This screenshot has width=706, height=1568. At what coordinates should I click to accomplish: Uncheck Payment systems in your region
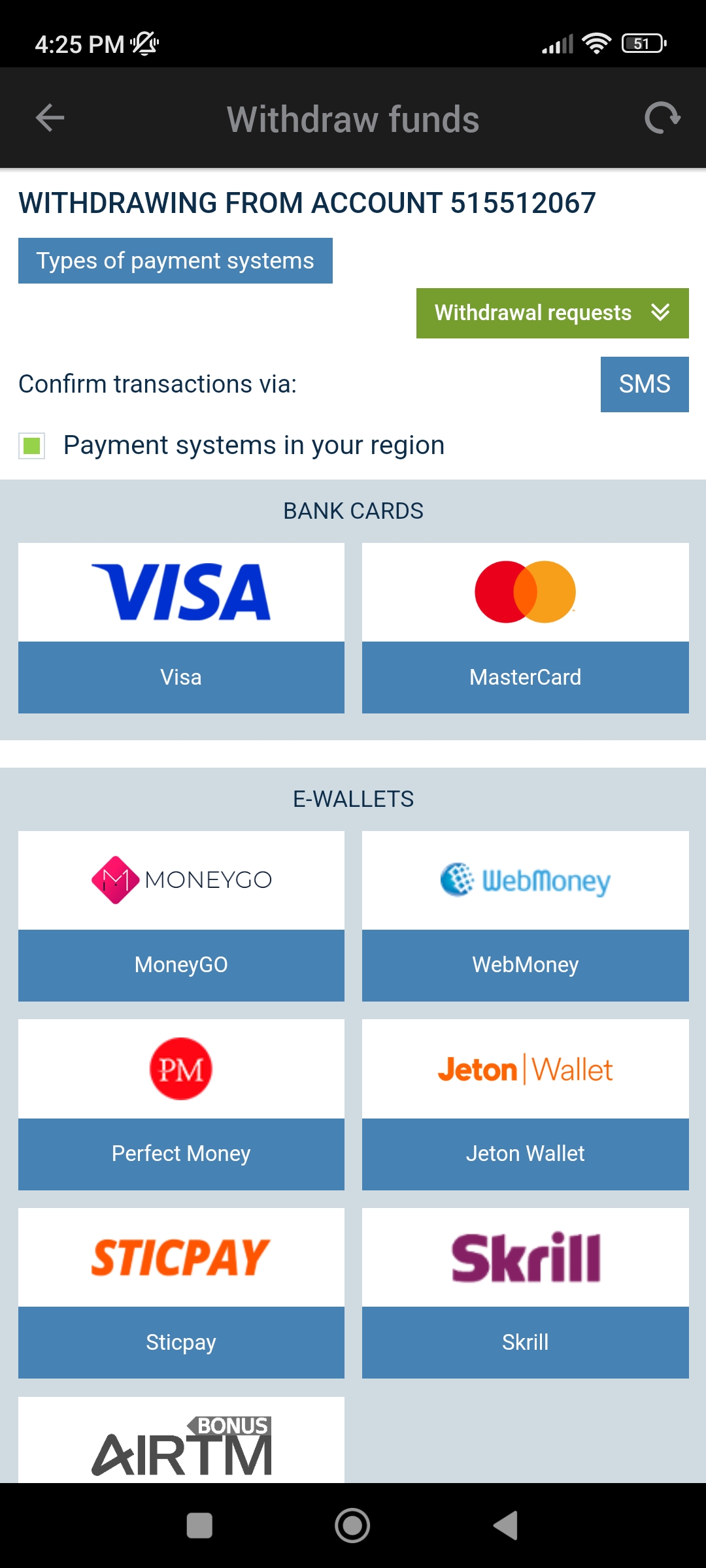pyautogui.click(x=32, y=446)
